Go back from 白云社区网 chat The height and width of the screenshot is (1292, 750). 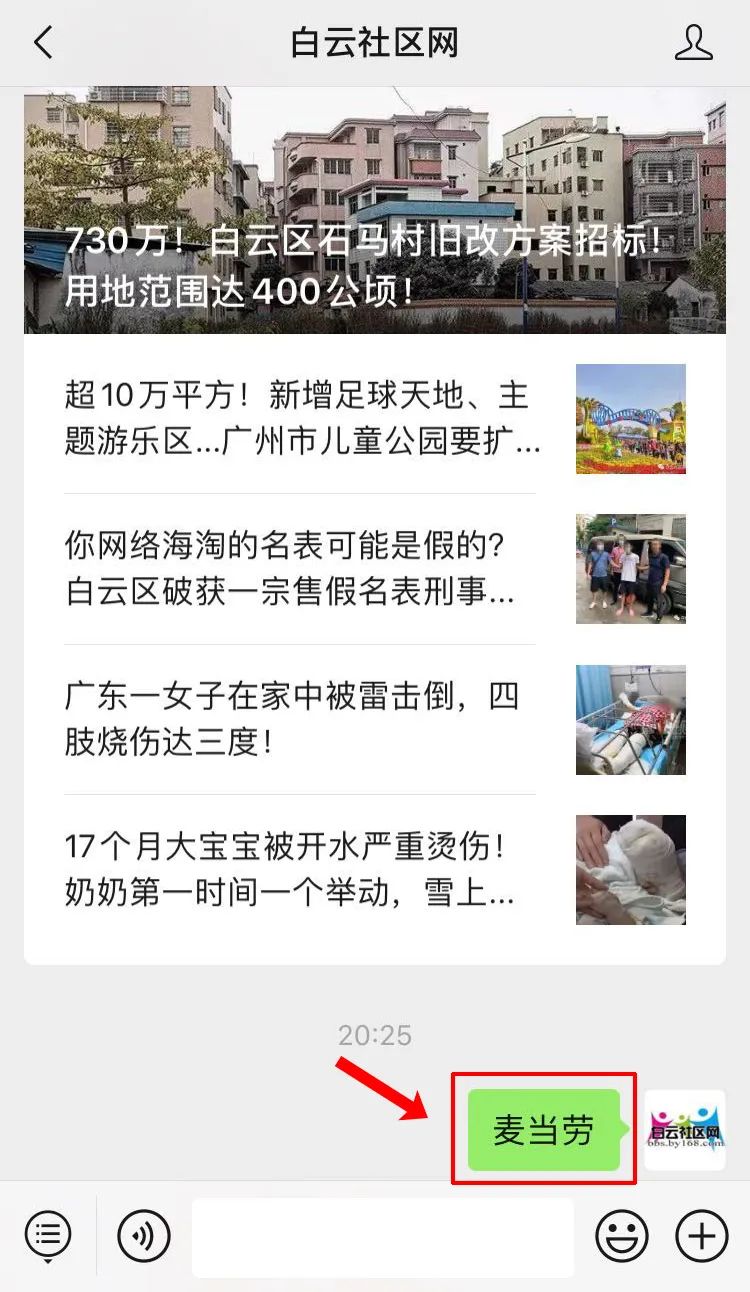pyautogui.click(x=42, y=43)
